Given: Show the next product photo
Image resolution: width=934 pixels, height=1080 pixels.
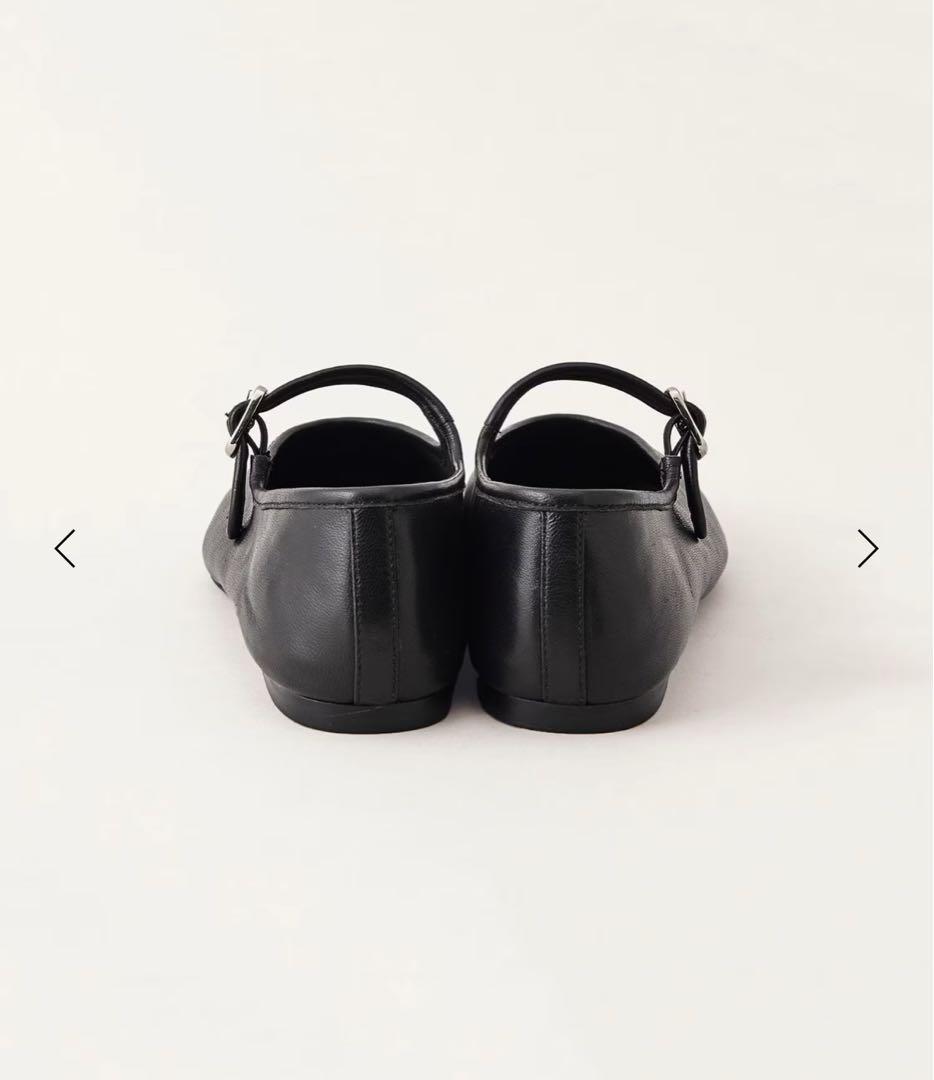Looking at the screenshot, I should [x=867, y=549].
